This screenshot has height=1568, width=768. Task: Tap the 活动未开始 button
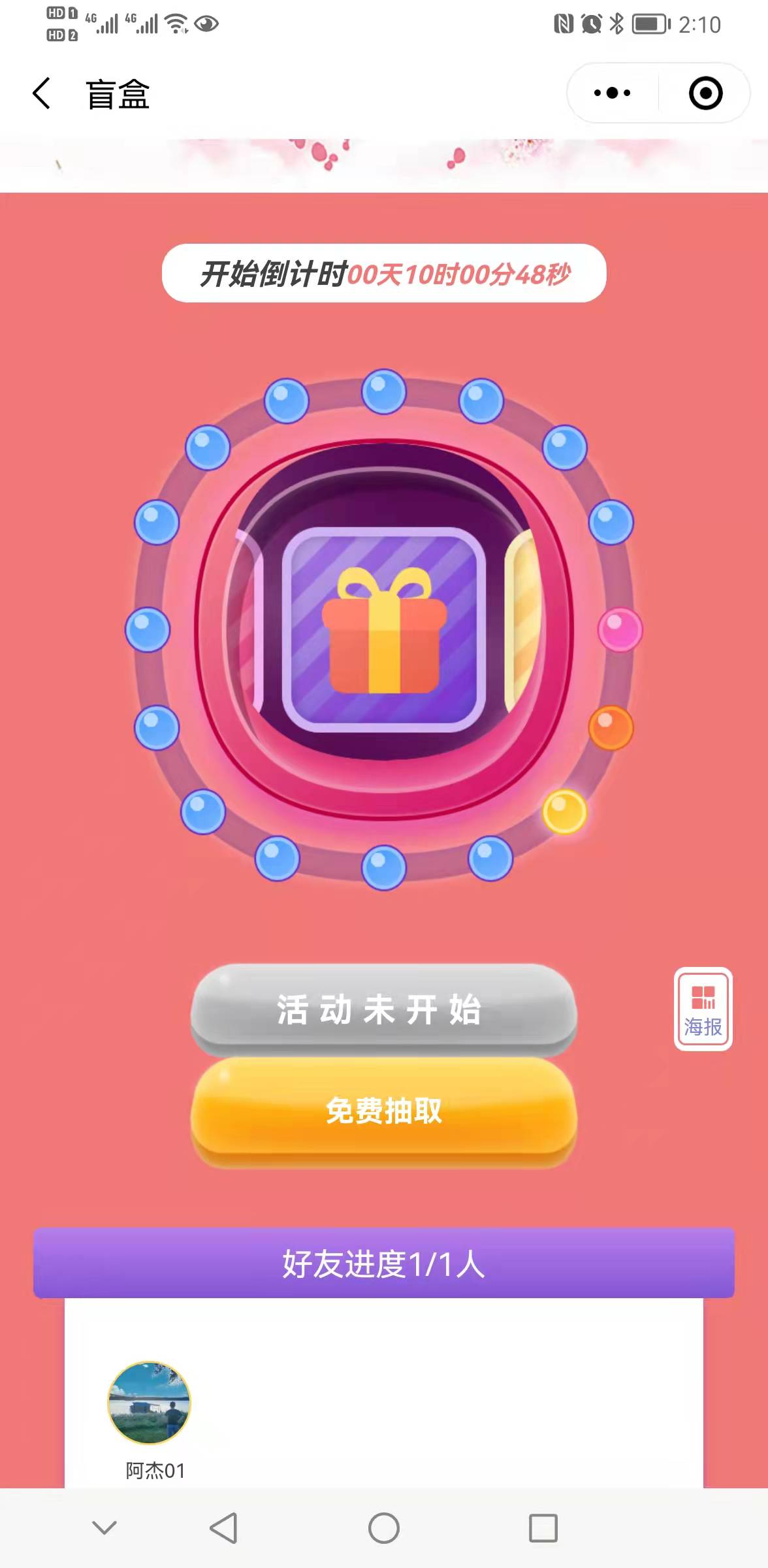pyautogui.click(x=383, y=1010)
